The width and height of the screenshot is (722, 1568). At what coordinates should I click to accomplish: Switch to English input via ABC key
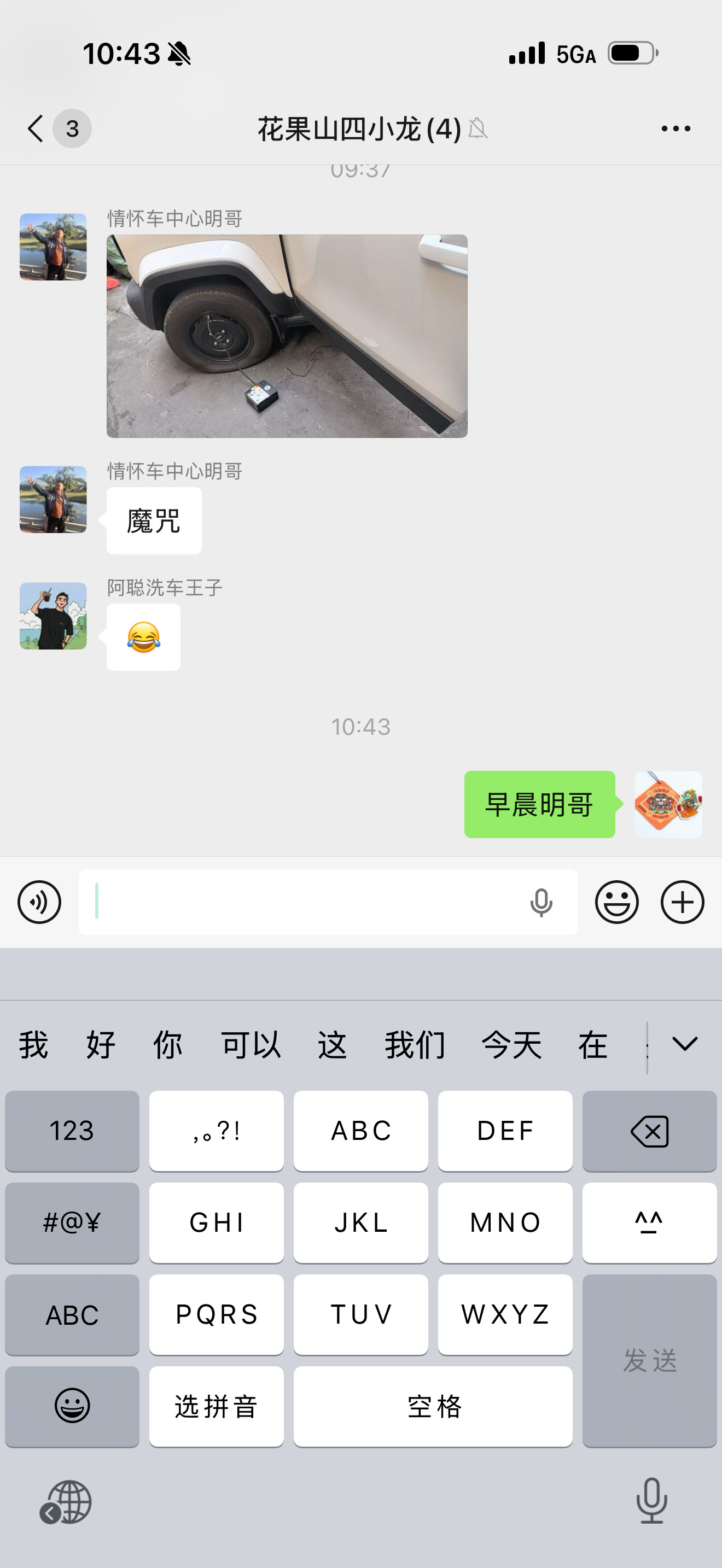(71, 1315)
